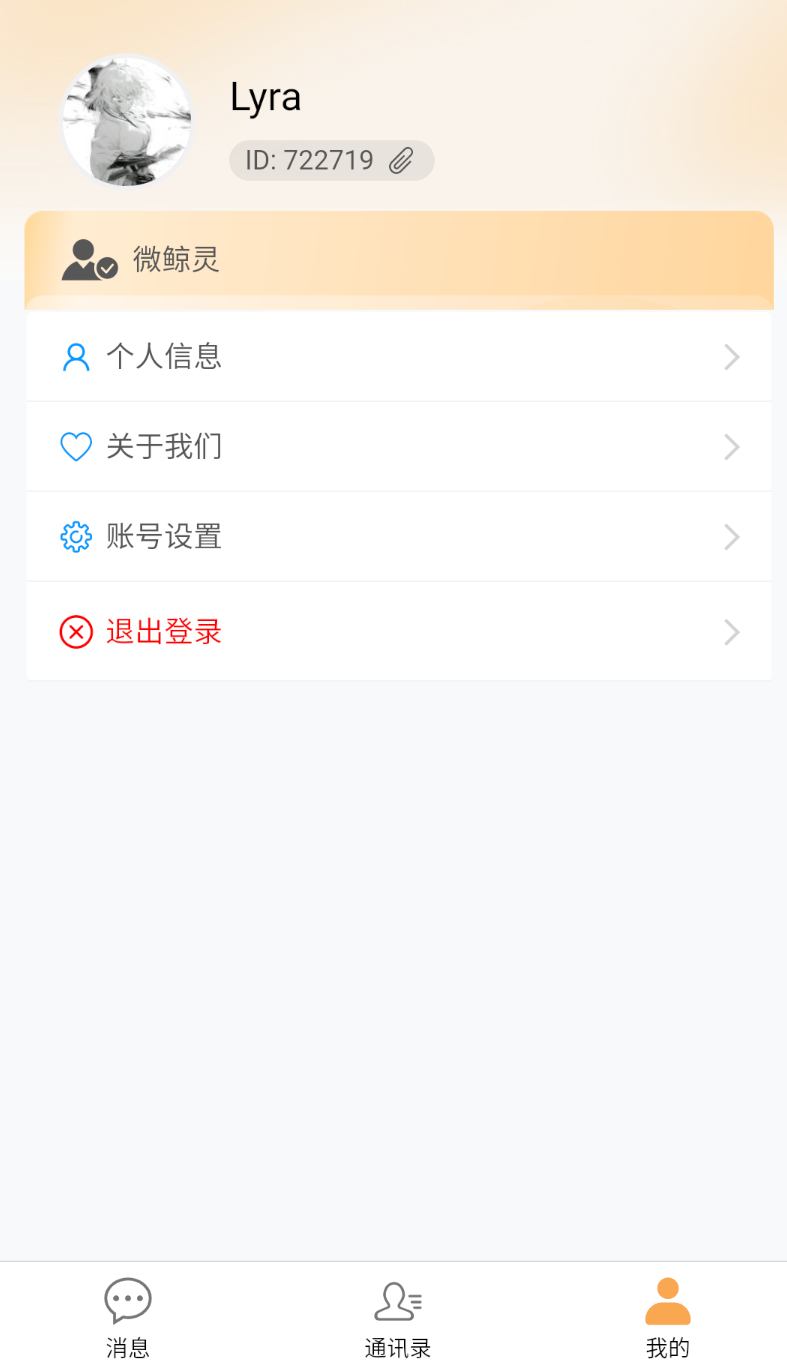Select the 我的 tab
The width and height of the screenshot is (787, 1360).
(668, 1318)
